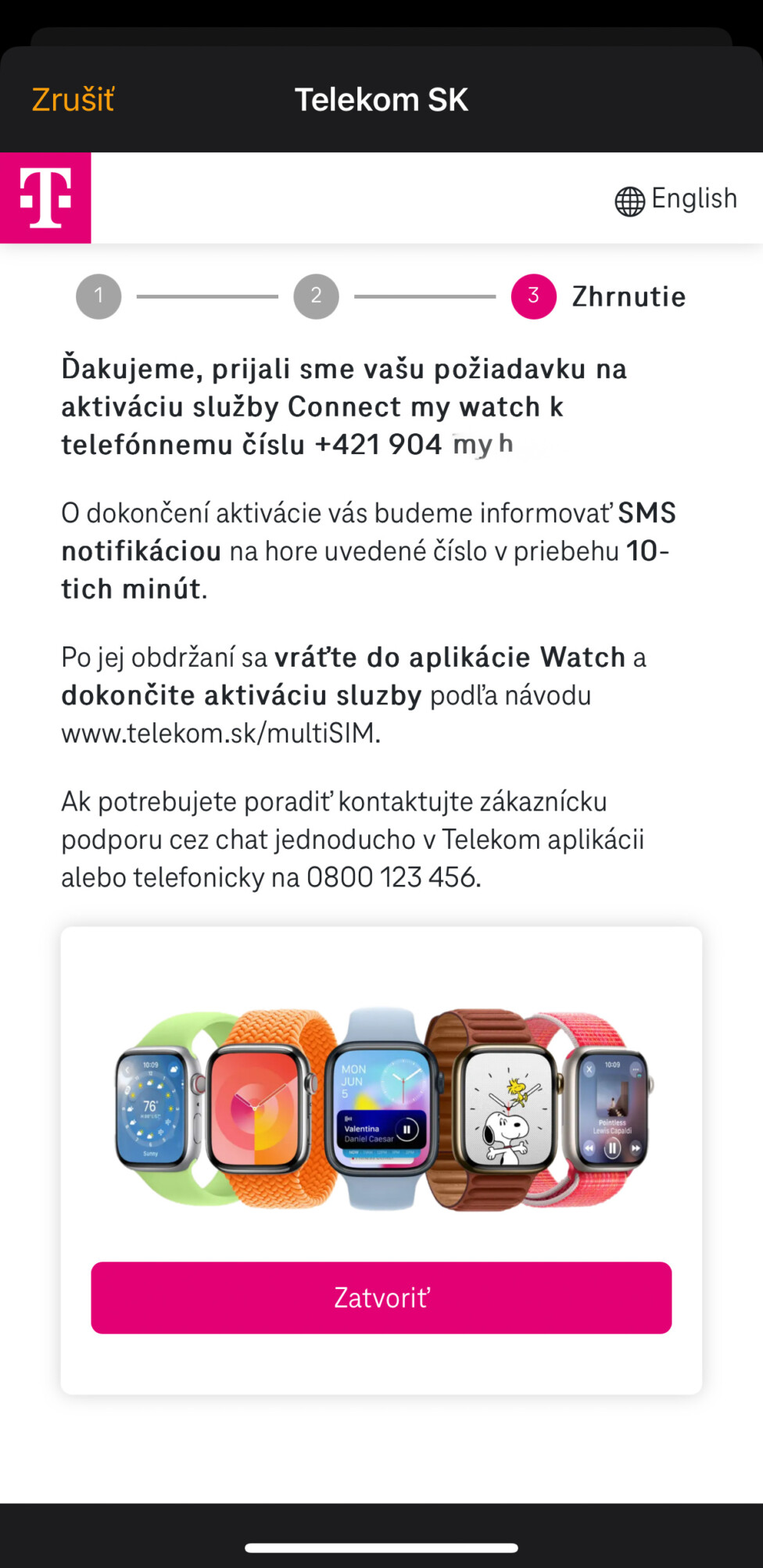The height and width of the screenshot is (1568, 763).
Task: Close the summary with Zatvoriť
Action: [x=381, y=1298]
